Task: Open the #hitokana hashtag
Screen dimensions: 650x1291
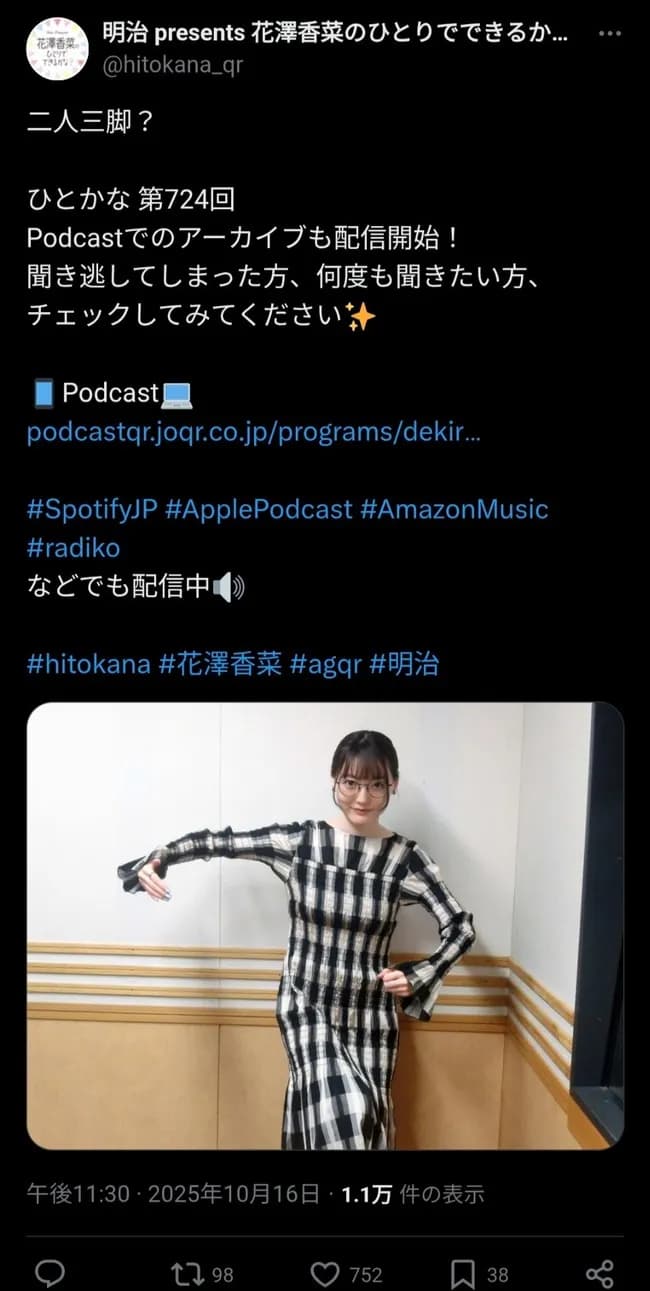Action: (88, 664)
